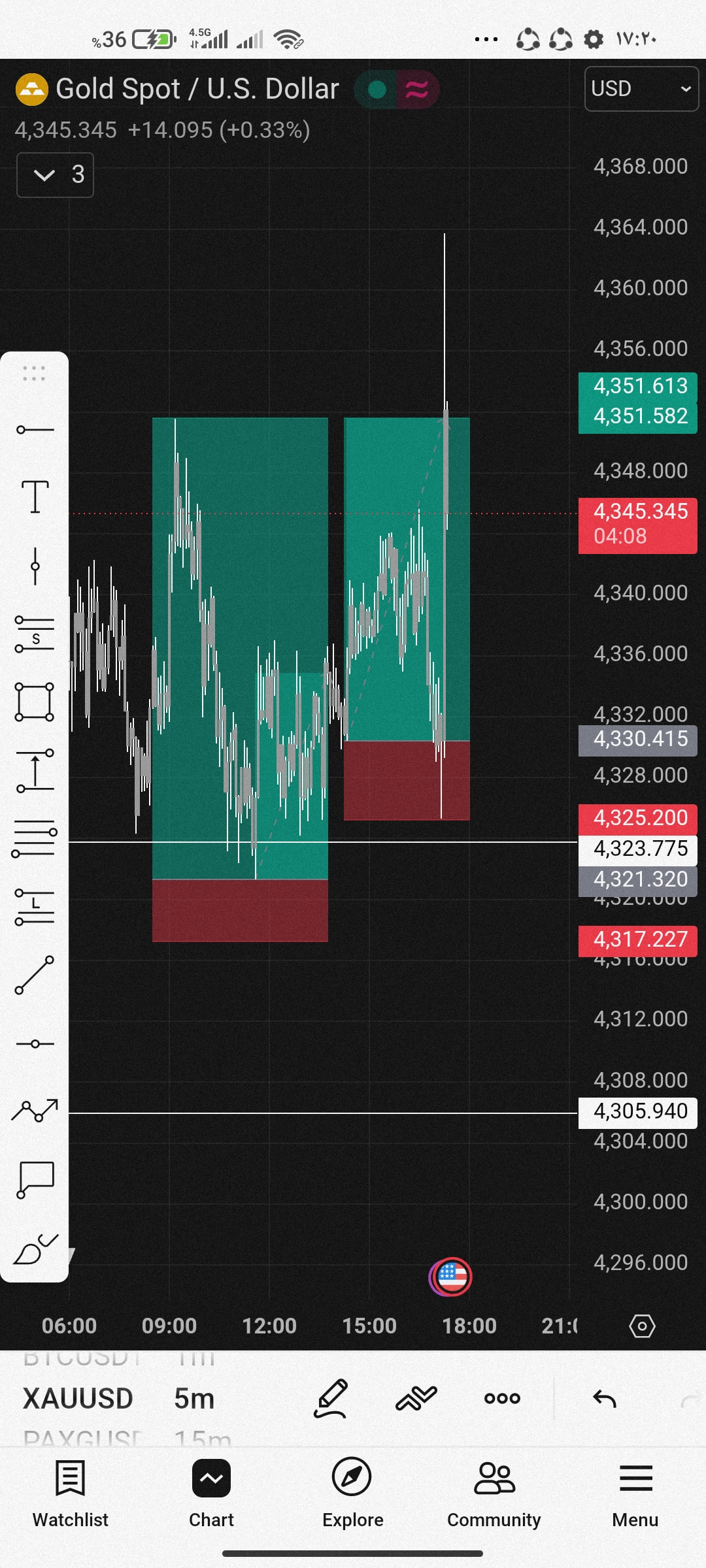
Task: Open chart scale settings hexagon icon
Action: (642, 1326)
